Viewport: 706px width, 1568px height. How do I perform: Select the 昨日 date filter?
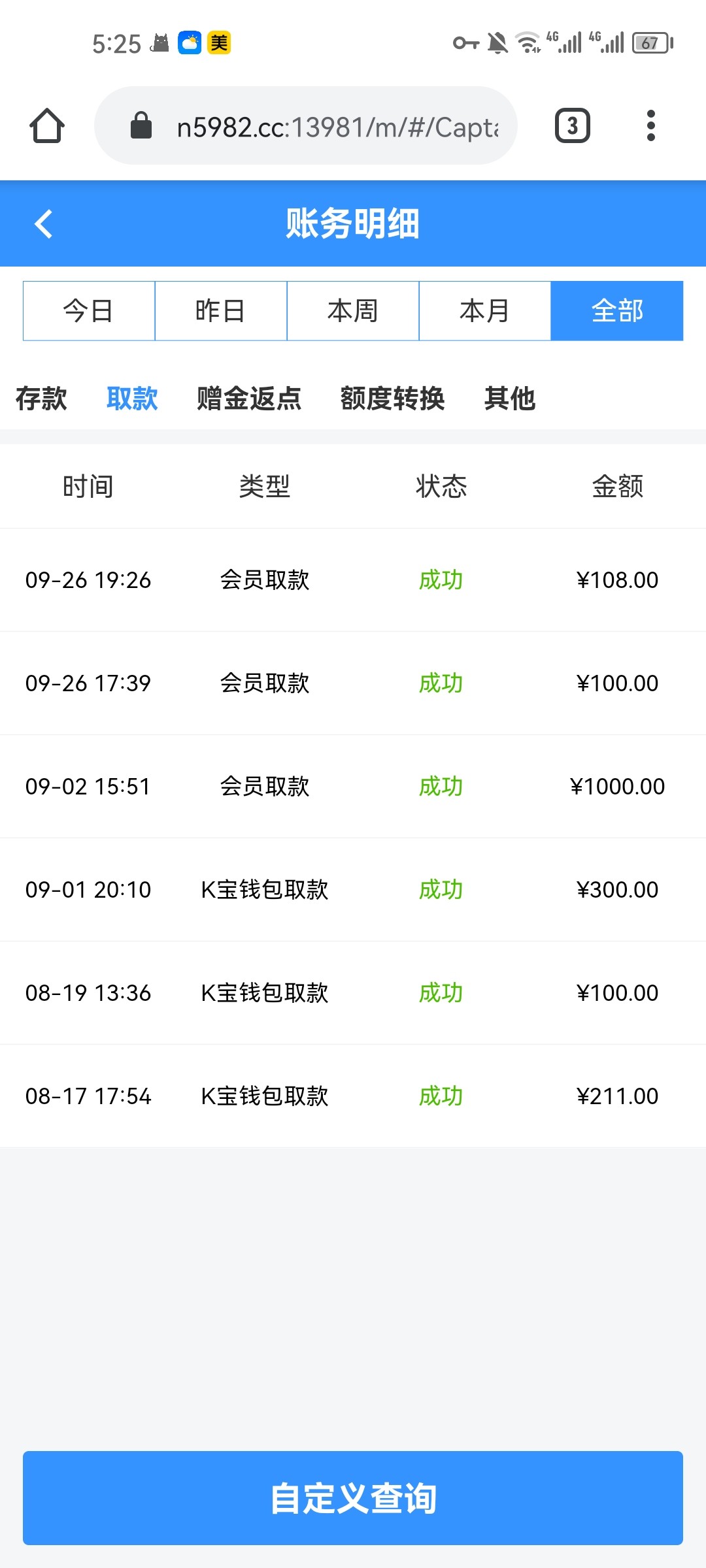(221, 311)
